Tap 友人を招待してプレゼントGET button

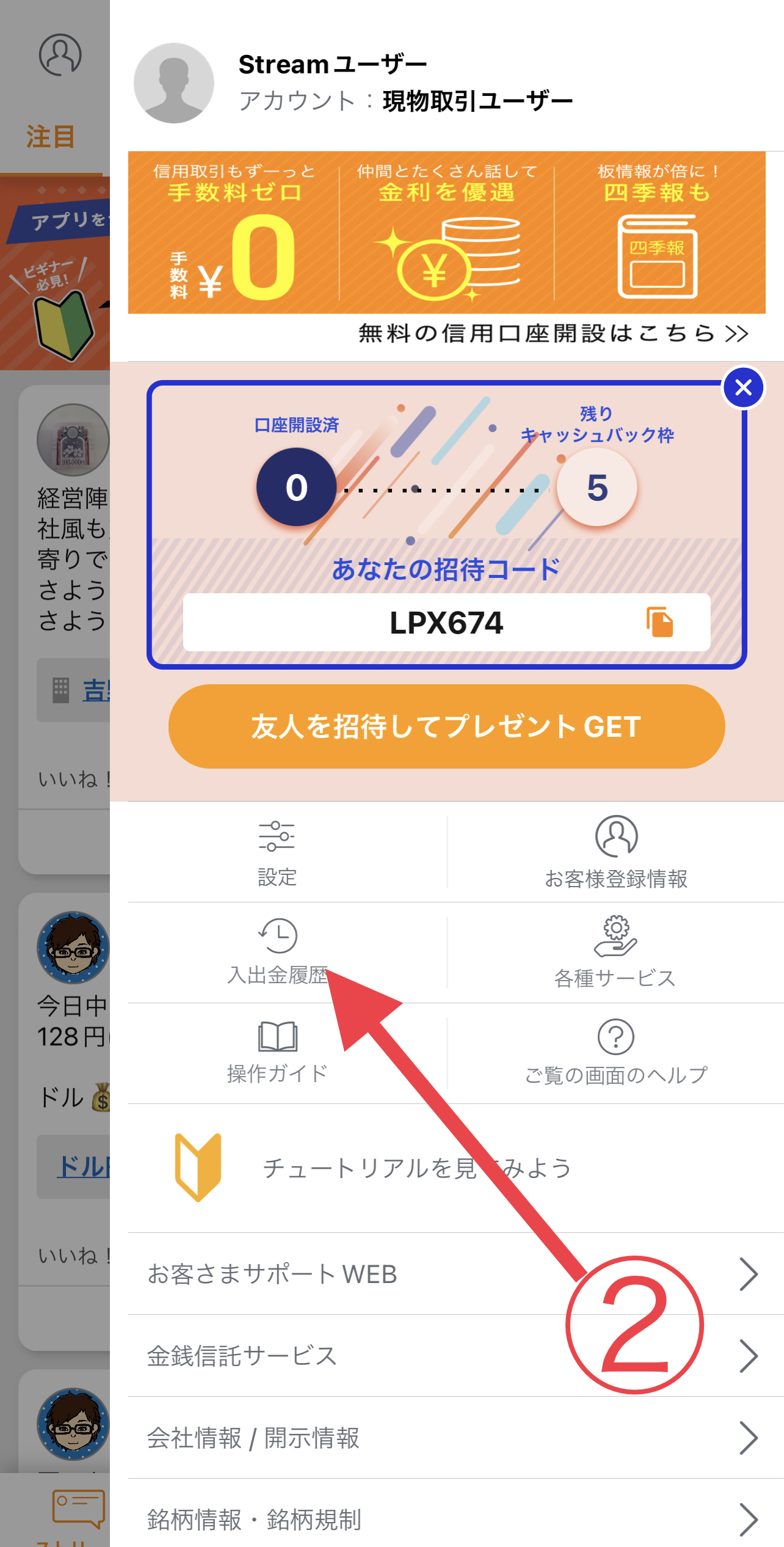pos(446,726)
